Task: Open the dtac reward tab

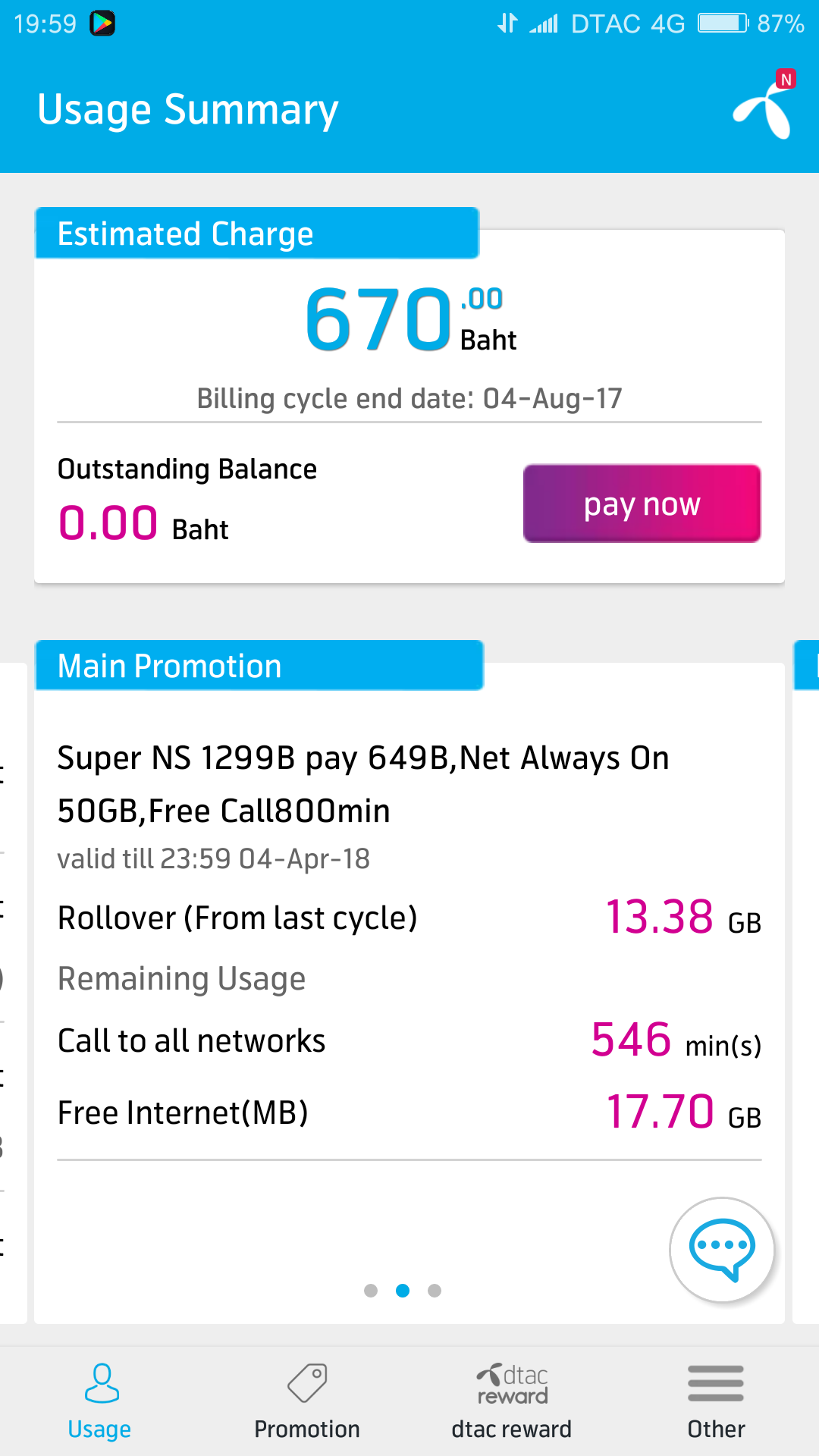Action: coord(512,1401)
